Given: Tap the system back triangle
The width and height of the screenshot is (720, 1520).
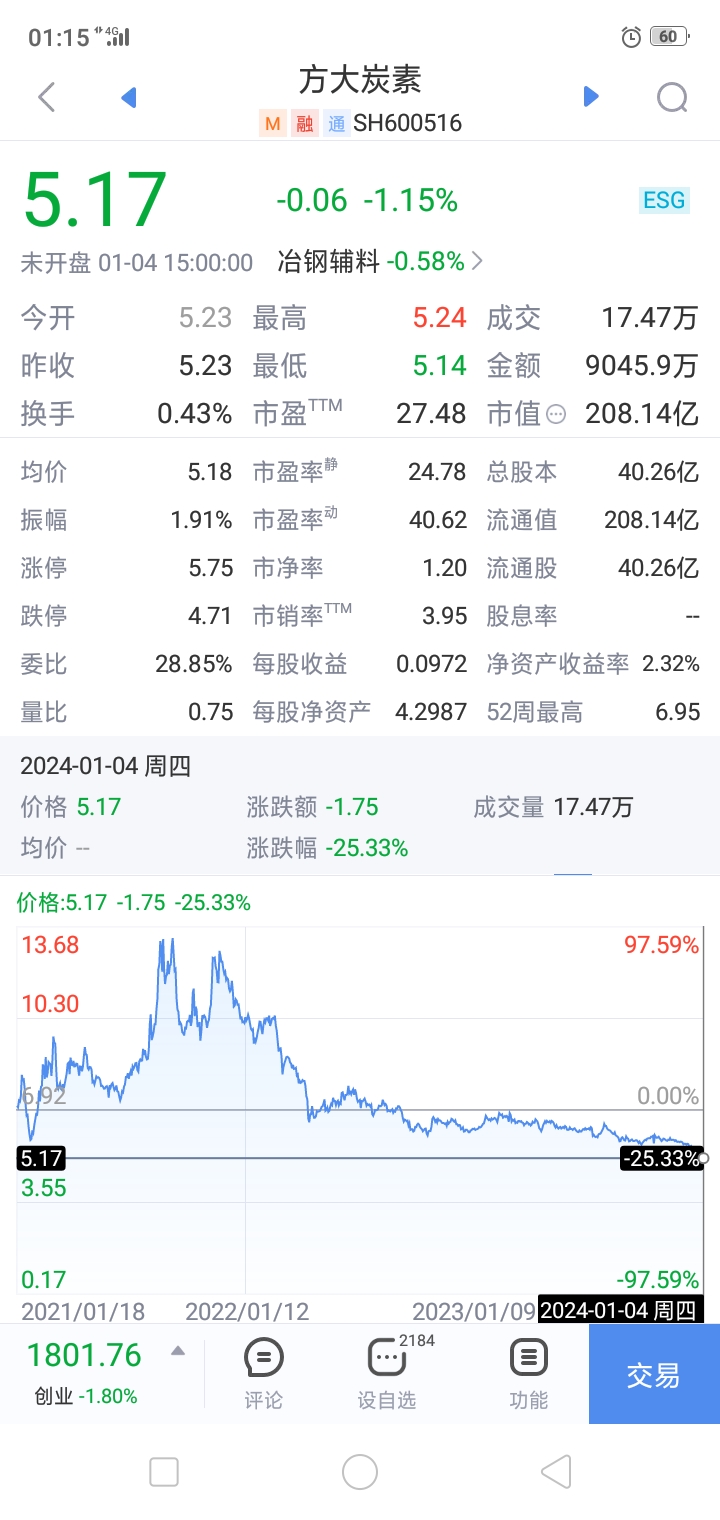Looking at the screenshot, I should coord(556,1472).
